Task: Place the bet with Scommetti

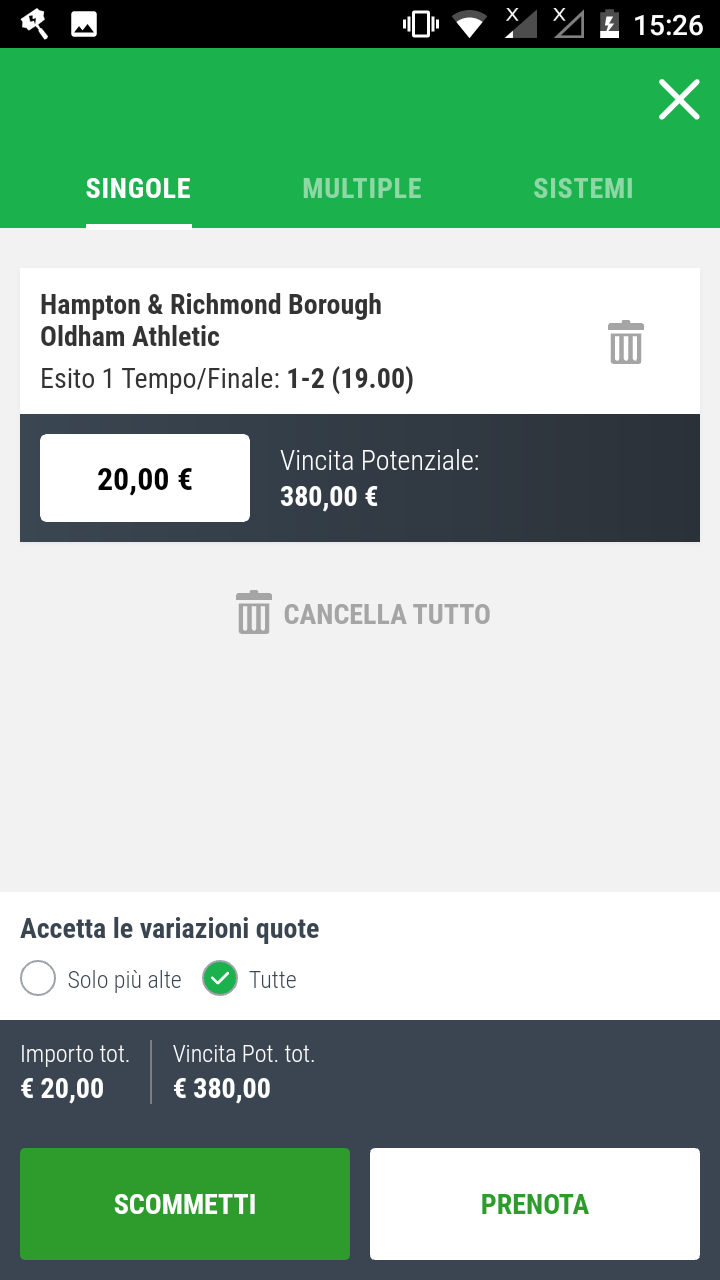Action: pyautogui.click(x=185, y=1204)
